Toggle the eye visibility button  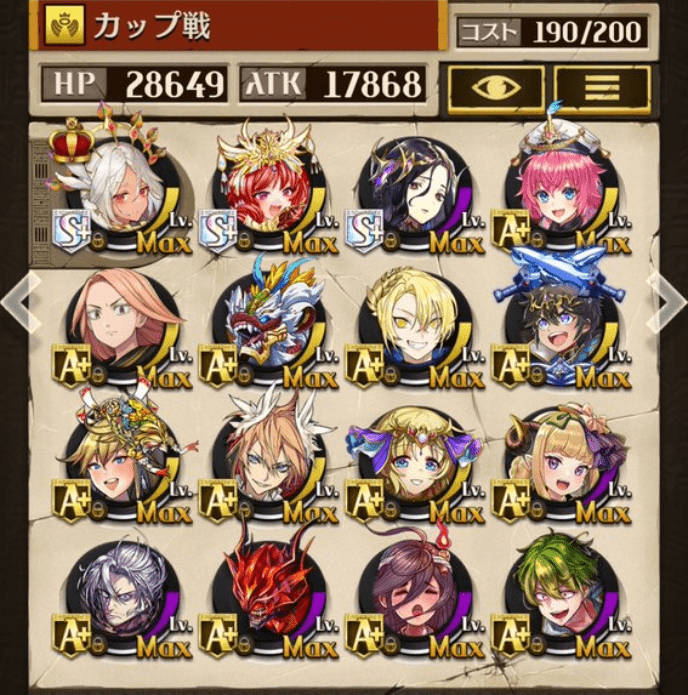[496, 88]
